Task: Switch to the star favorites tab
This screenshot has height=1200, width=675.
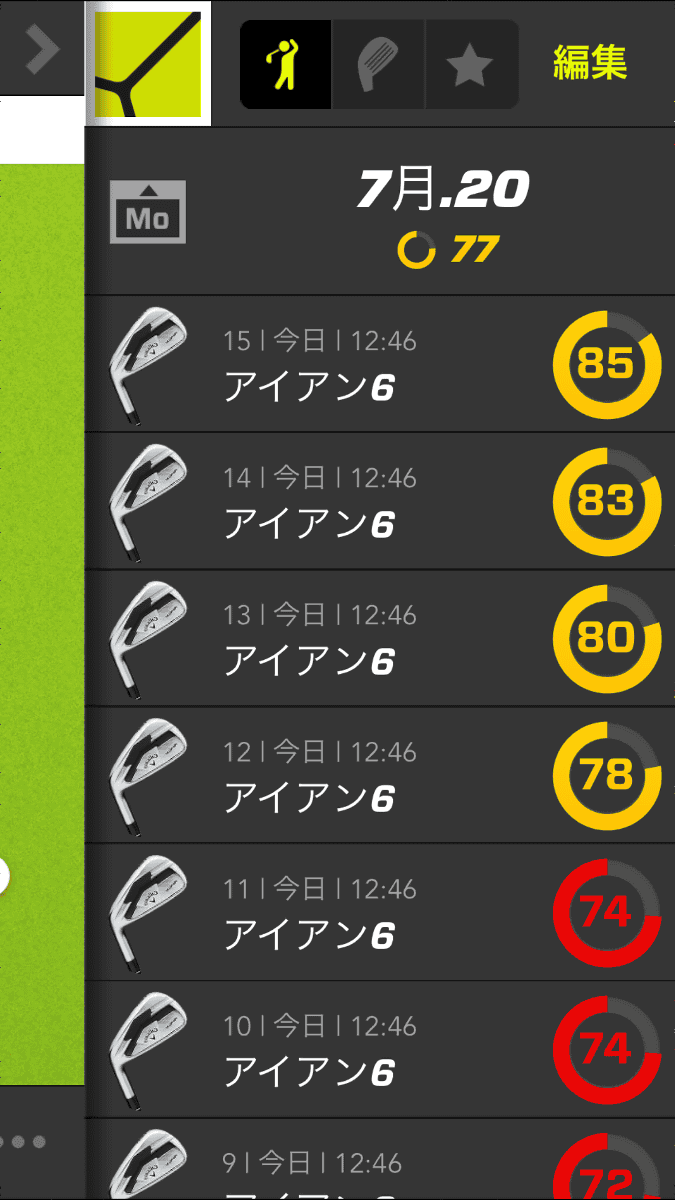Action: click(471, 64)
